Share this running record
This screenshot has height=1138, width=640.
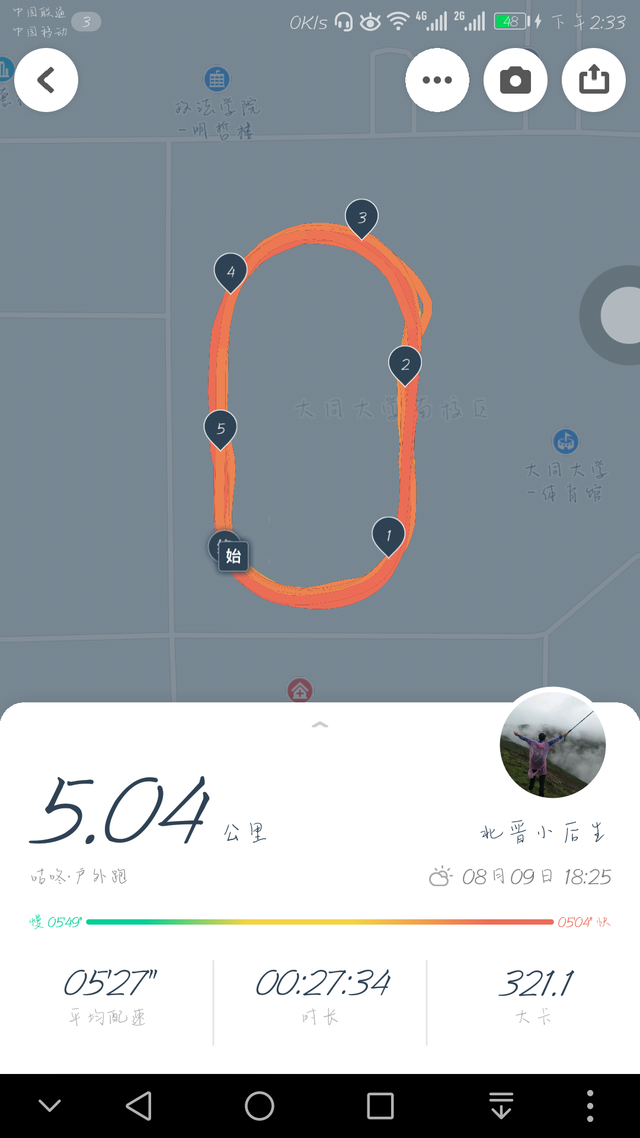click(x=593, y=80)
